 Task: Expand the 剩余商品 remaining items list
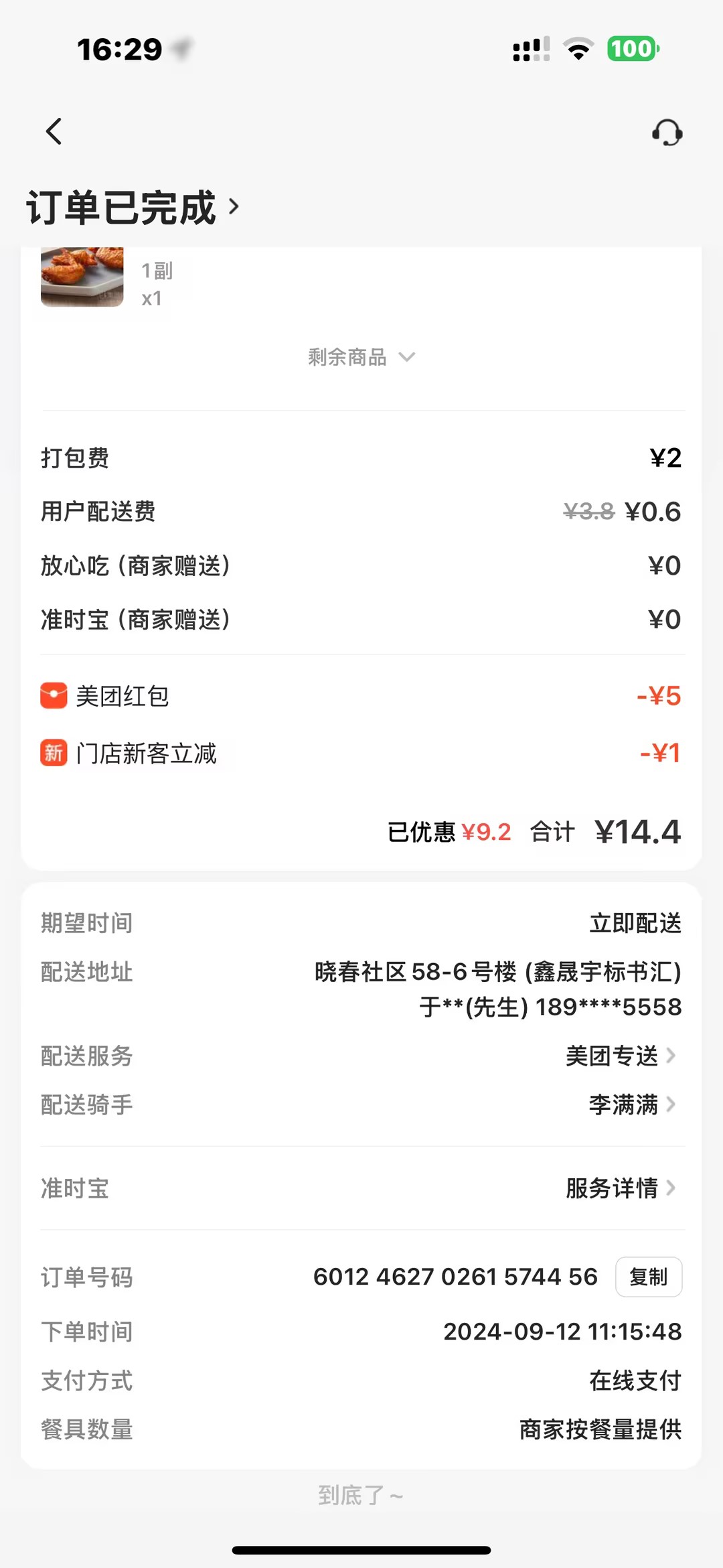coord(361,357)
